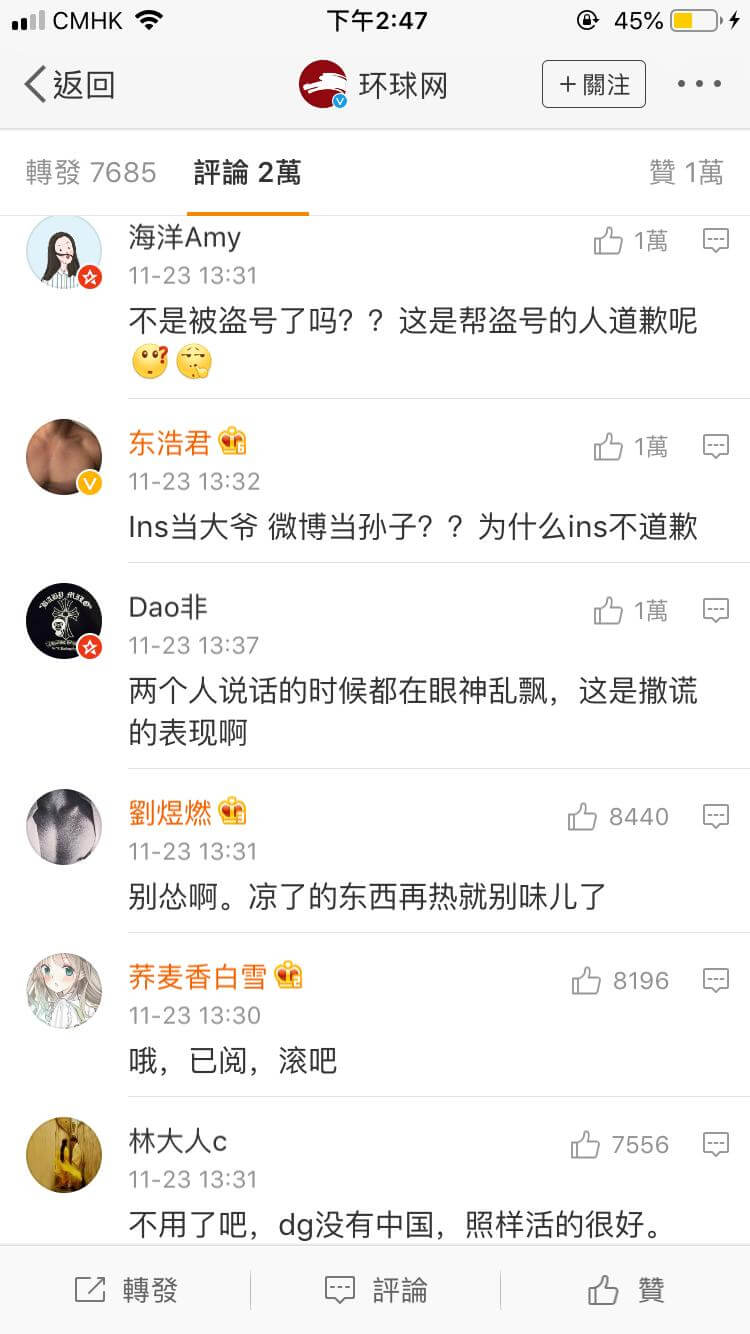The height and width of the screenshot is (1334, 750).
Task: Select the 評論 2萬 tab
Action: click(247, 173)
